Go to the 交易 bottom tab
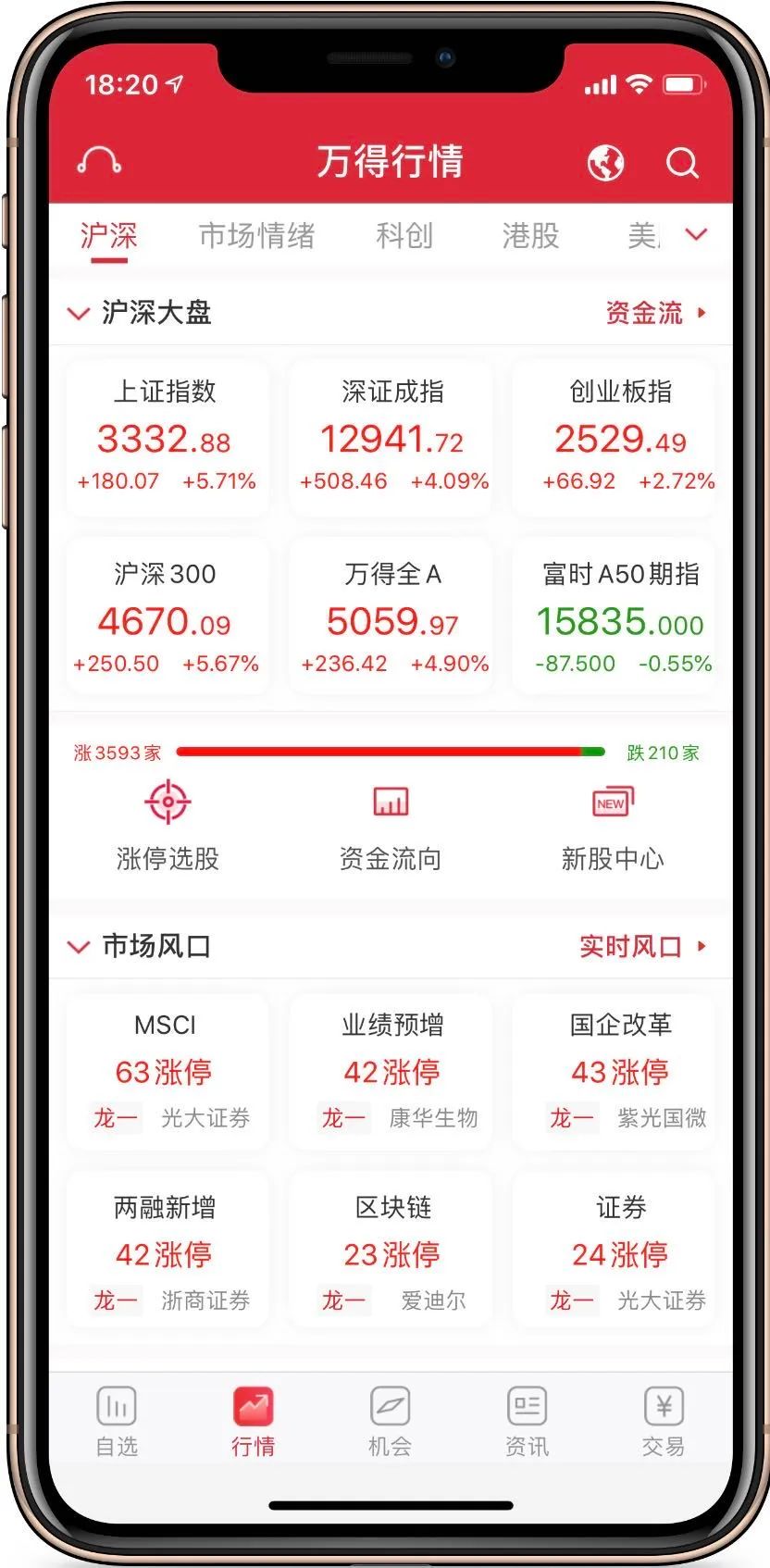The height and width of the screenshot is (1568, 770). pyautogui.click(x=664, y=1421)
